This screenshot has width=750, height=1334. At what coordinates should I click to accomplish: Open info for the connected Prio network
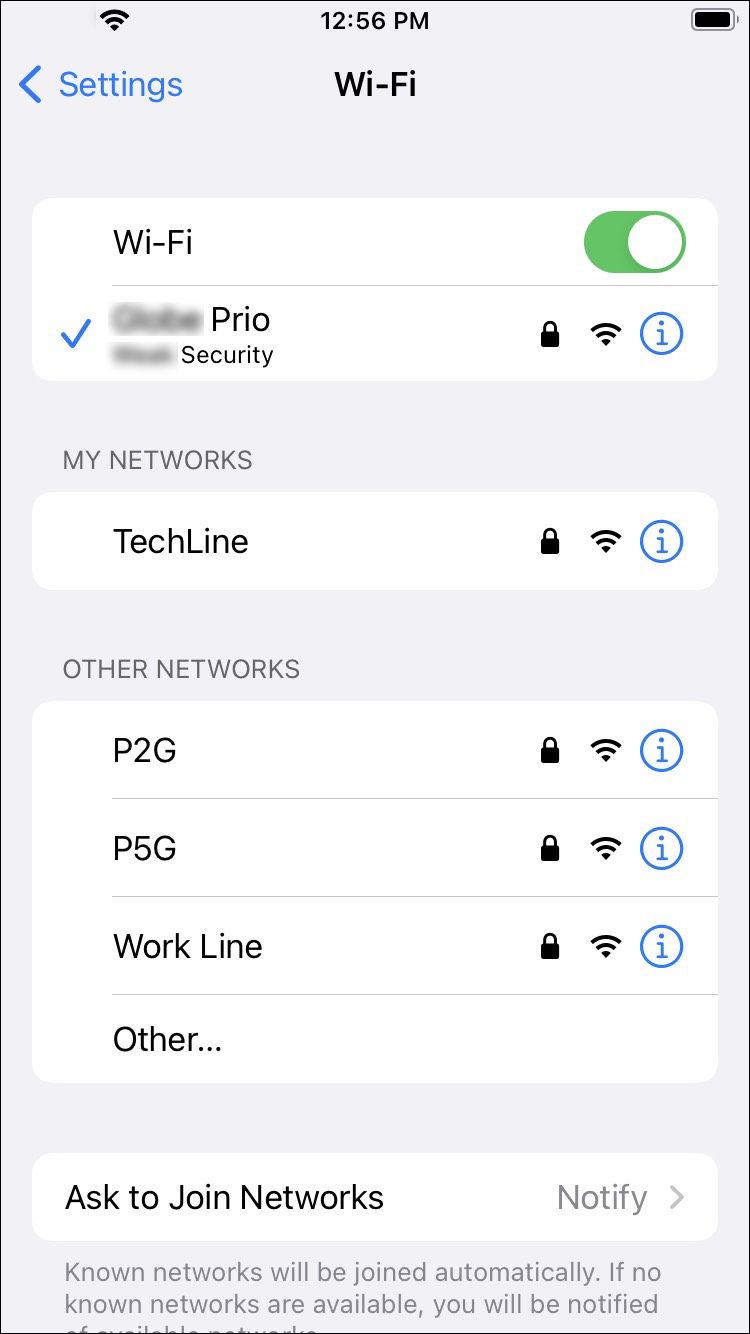[661, 334]
